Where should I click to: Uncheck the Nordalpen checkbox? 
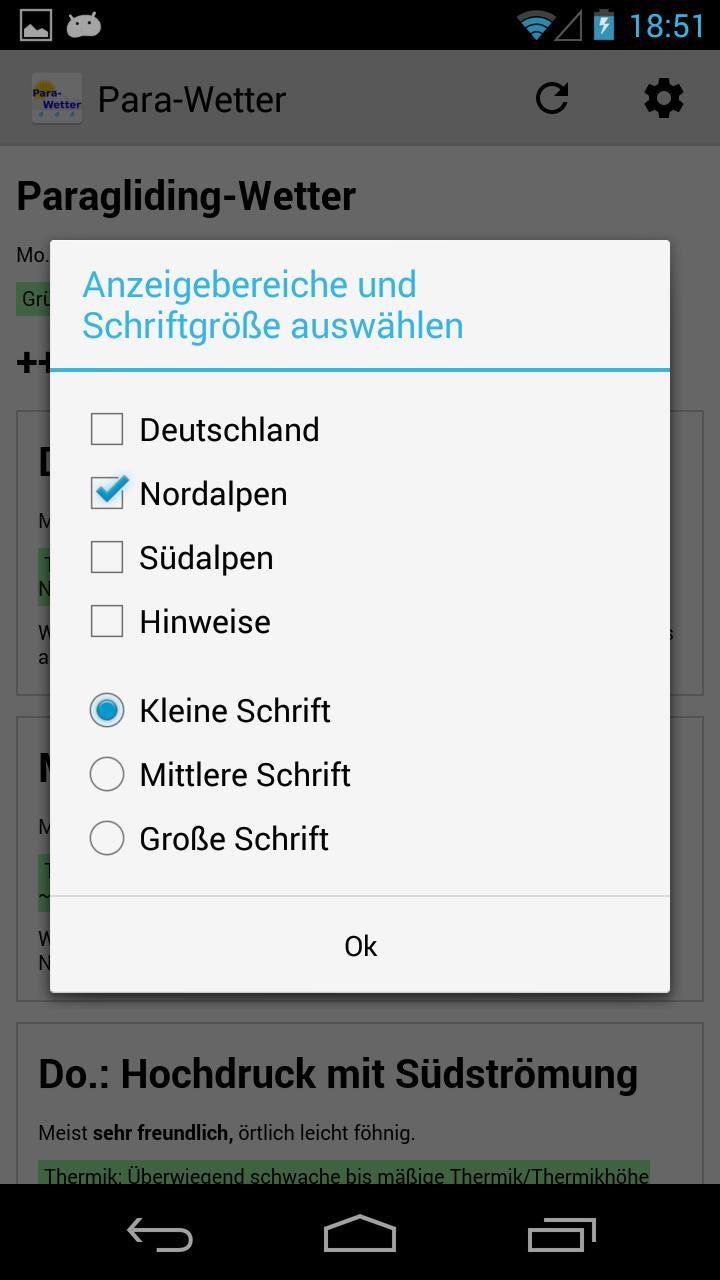pyautogui.click(x=107, y=493)
